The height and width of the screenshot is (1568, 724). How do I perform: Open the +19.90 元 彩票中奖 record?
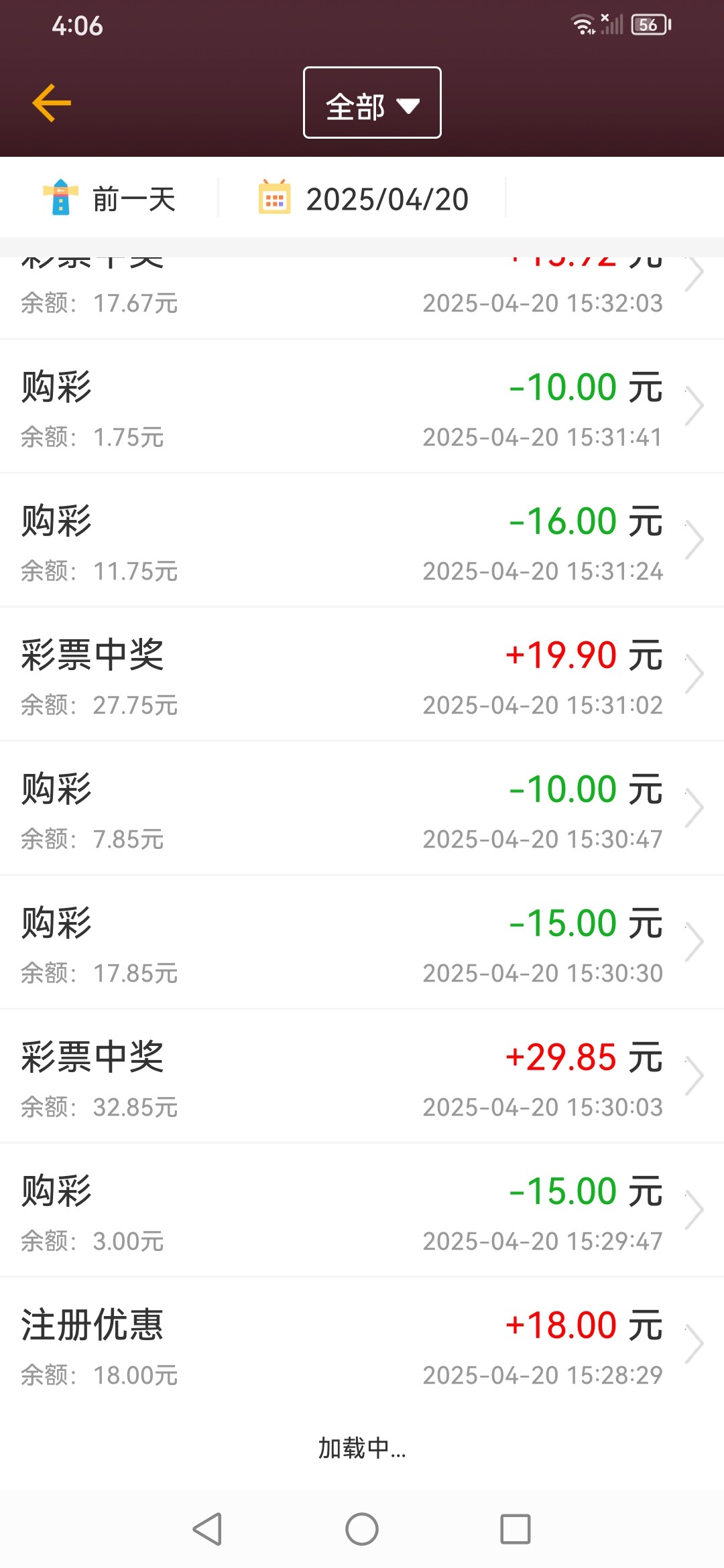(362, 674)
